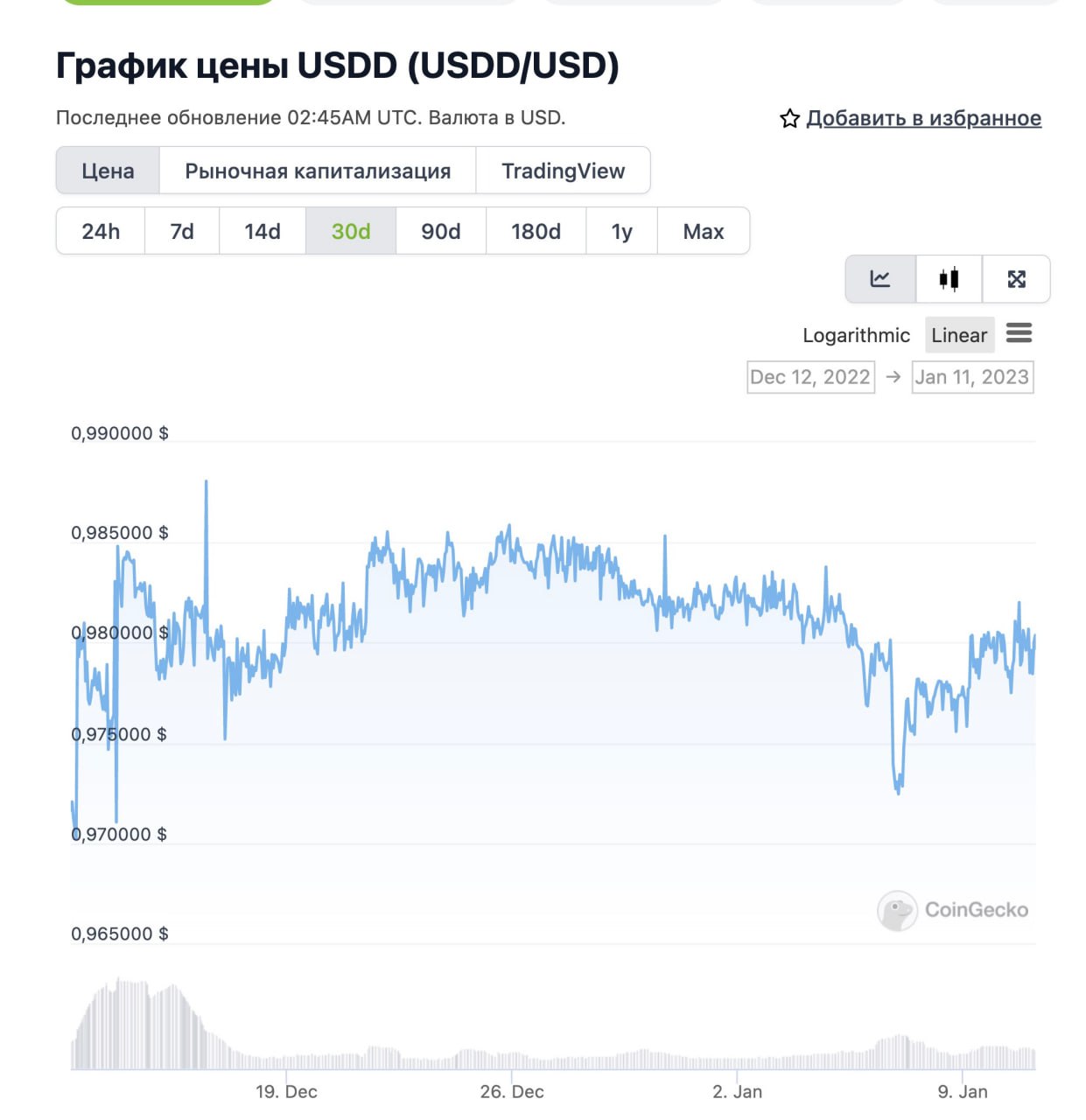Switch to candlestick chart view
The width and height of the screenshot is (1086, 1120).
(x=949, y=279)
